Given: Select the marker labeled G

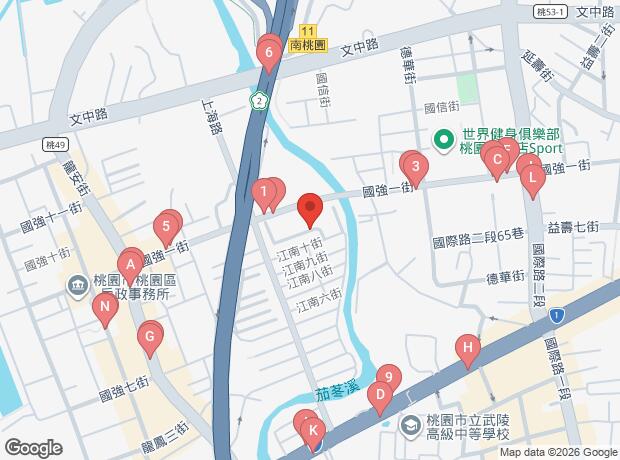Looking at the screenshot, I should click(x=149, y=336).
